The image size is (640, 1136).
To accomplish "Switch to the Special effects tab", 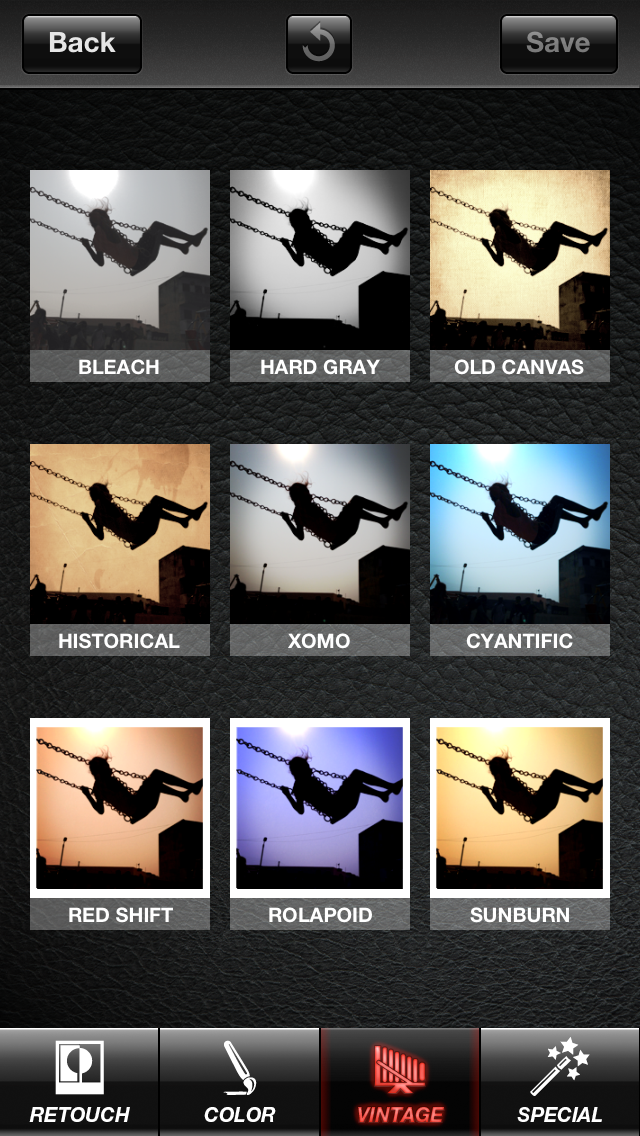I will pos(560,1082).
